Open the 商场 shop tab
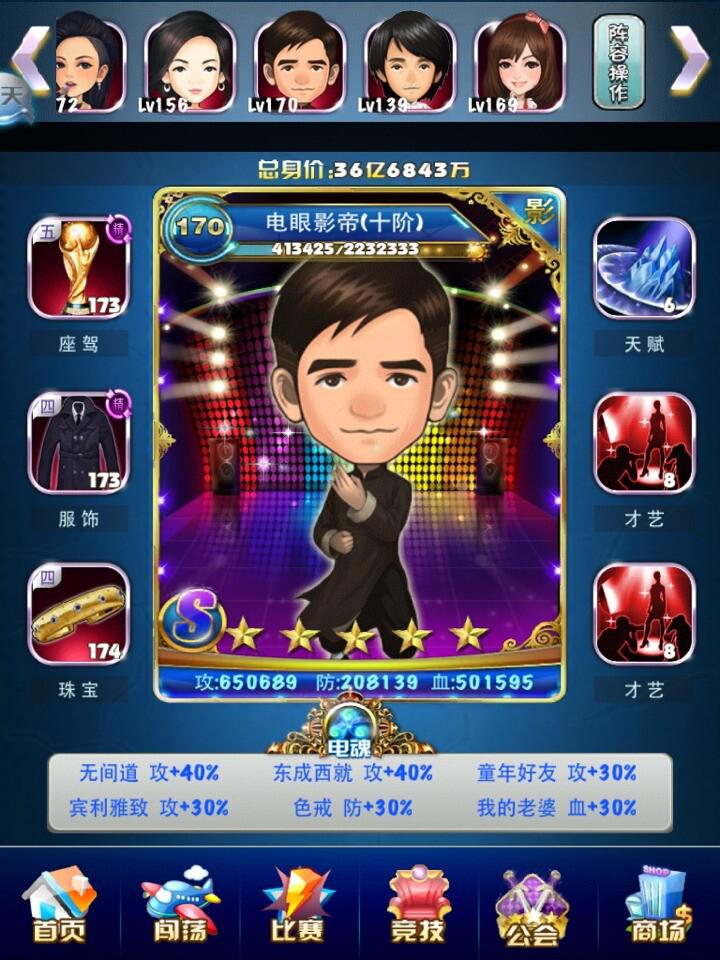Image resolution: width=720 pixels, height=960 pixels. 658,905
